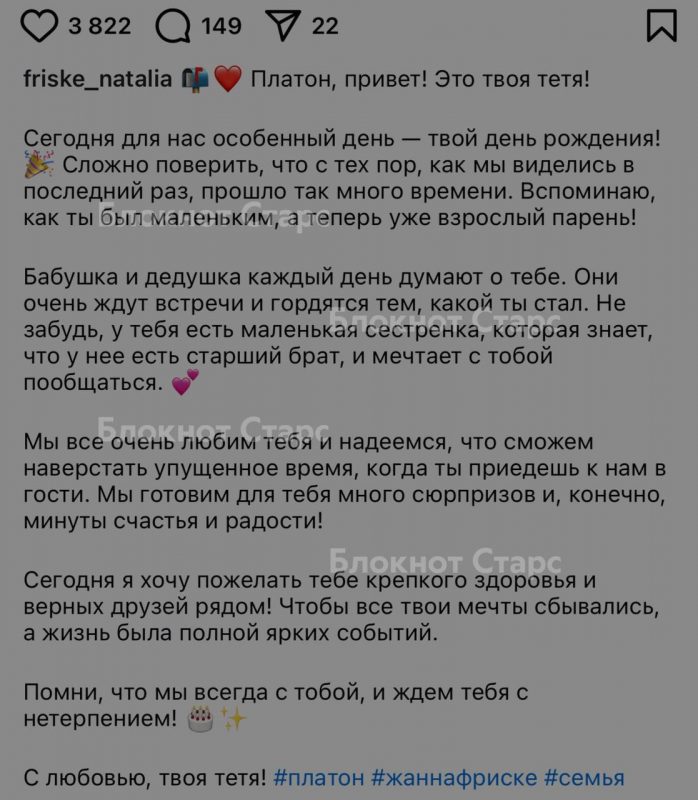Open the #платон hashtag
Screen dimensions: 698x800
click(318, 777)
